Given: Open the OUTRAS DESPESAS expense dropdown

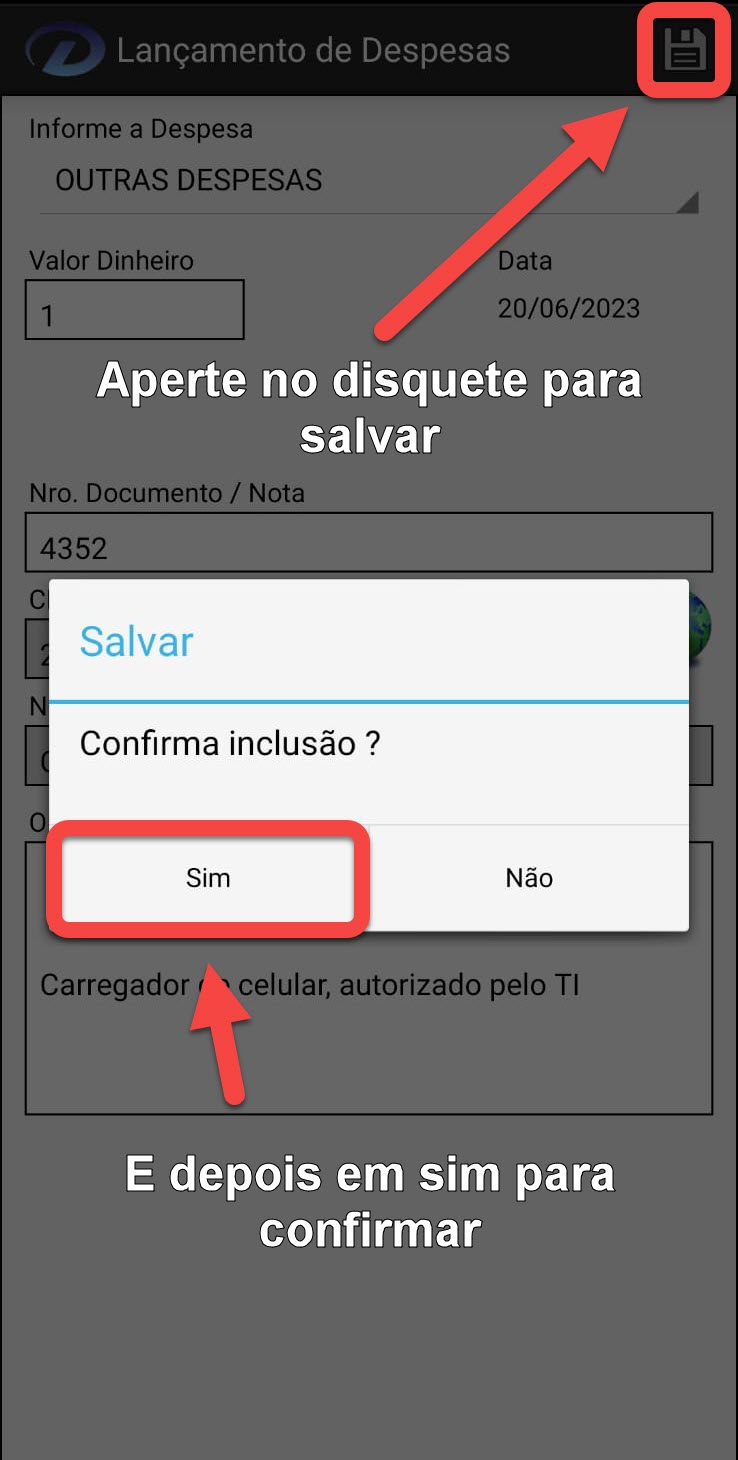Looking at the screenshot, I should [x=368, y=181].
